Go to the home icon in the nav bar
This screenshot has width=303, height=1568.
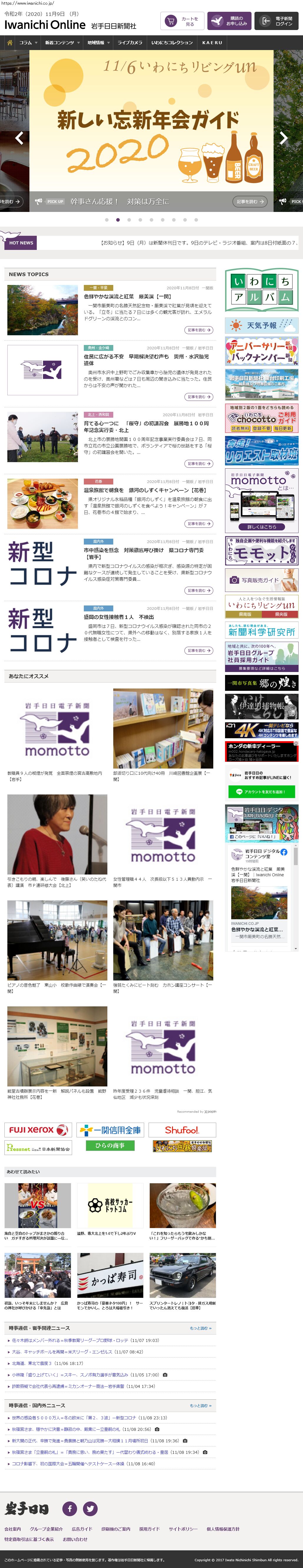coord(9,43)
